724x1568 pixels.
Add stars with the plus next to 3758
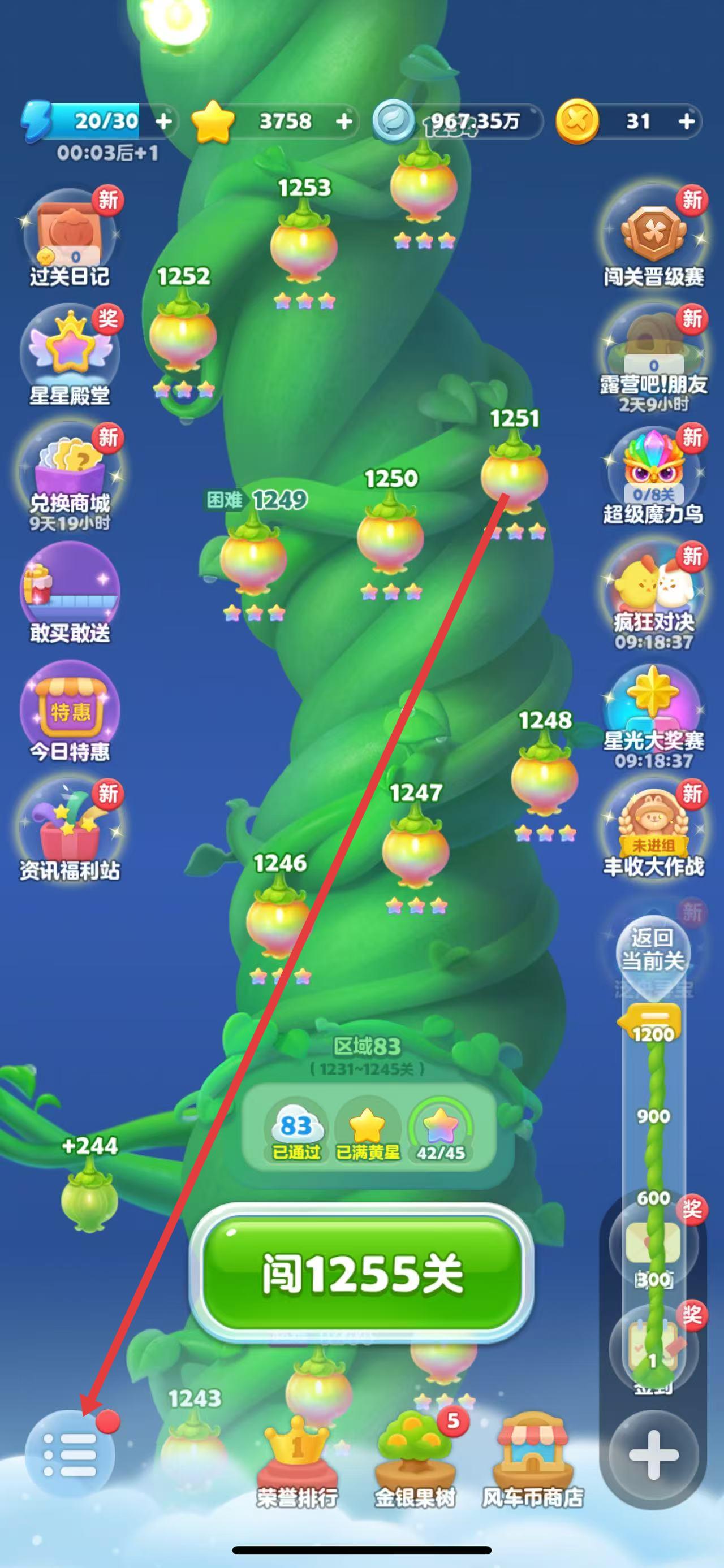pyautogui.click(x=344, y=121)
